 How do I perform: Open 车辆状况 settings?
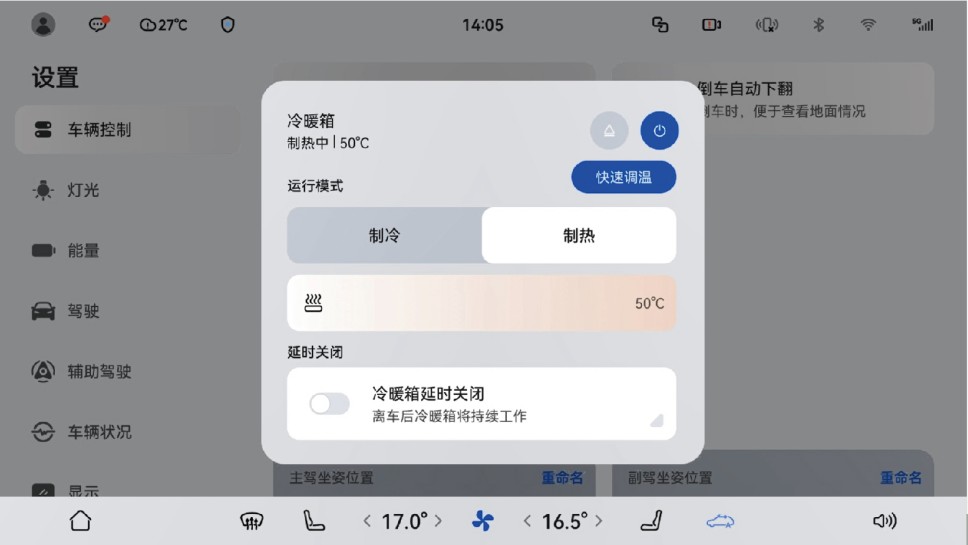click(98, 432)
